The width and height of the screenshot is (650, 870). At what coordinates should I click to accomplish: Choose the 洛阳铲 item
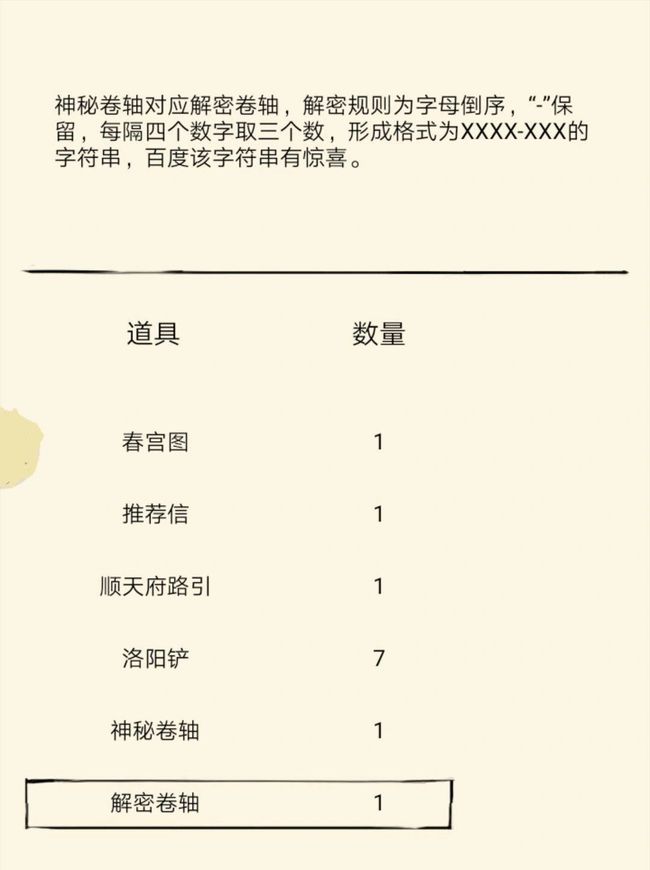(155, 658)
